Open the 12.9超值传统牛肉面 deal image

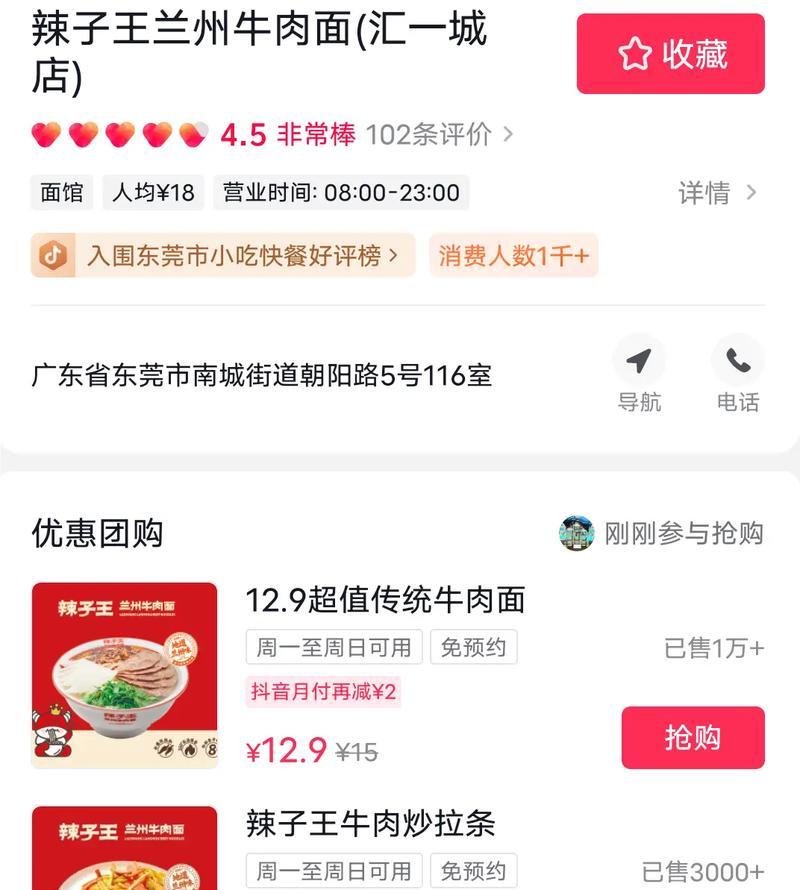124,675
